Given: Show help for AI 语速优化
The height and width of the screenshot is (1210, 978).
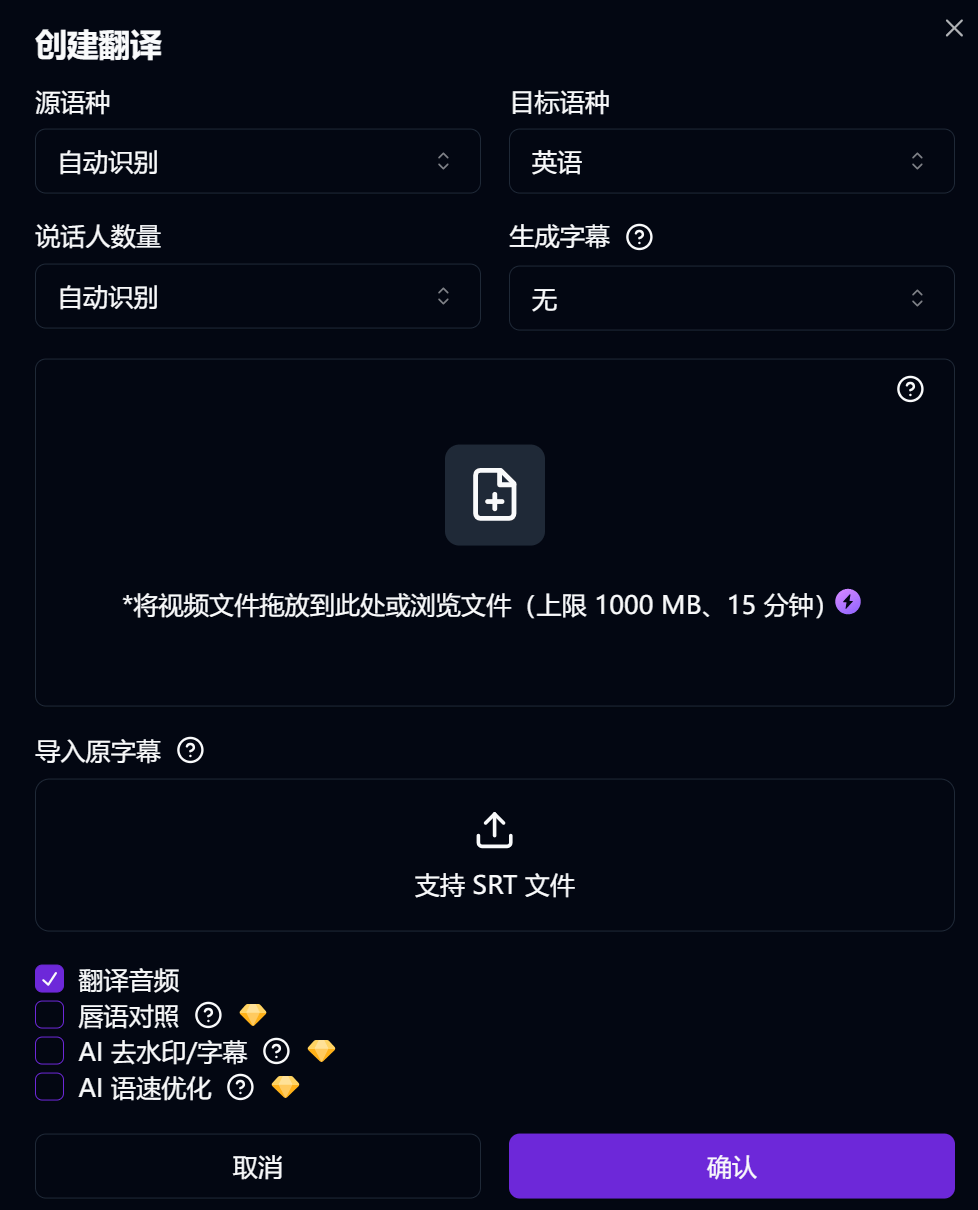Looking at the screenshot, I should pos(241,1087).
